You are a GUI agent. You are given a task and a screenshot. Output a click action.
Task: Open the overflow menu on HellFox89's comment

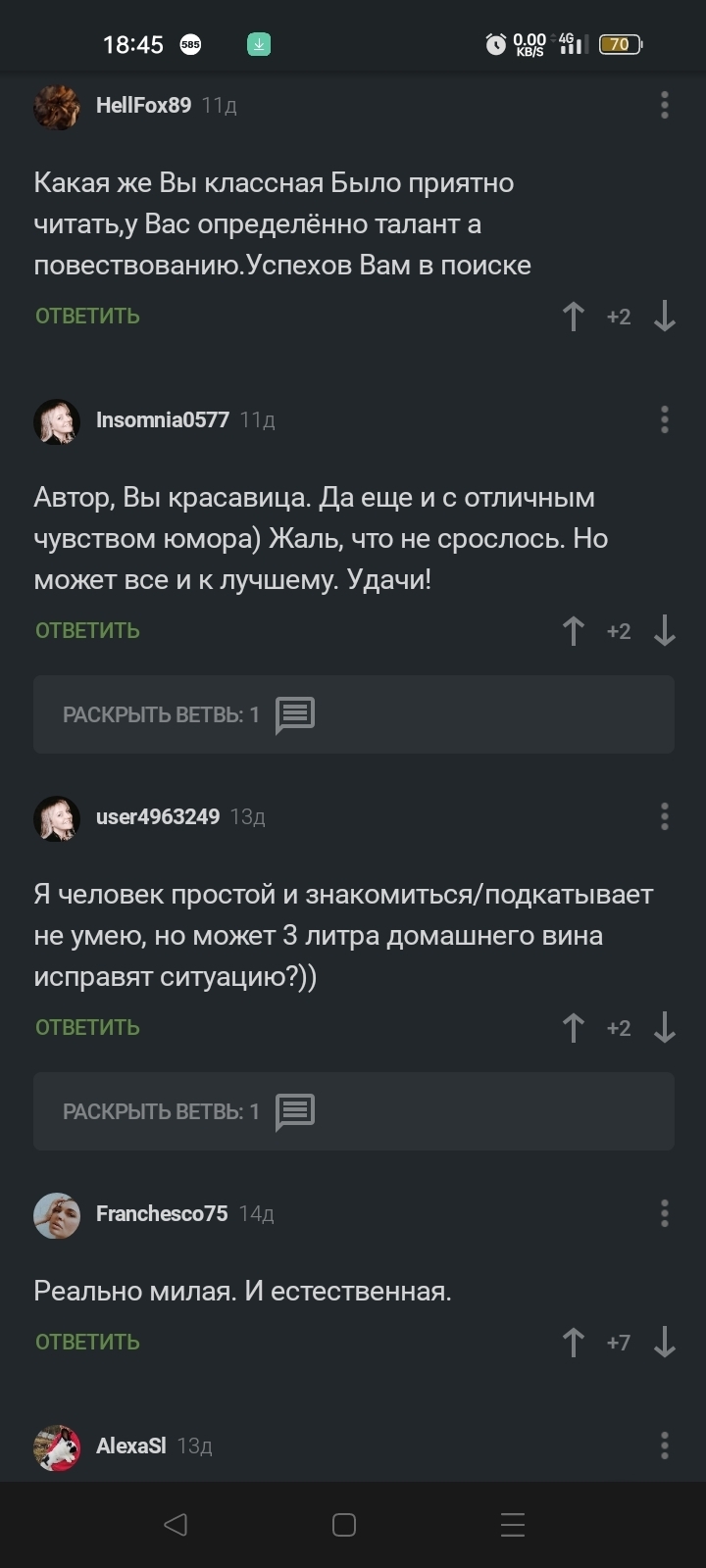point(664,105)
